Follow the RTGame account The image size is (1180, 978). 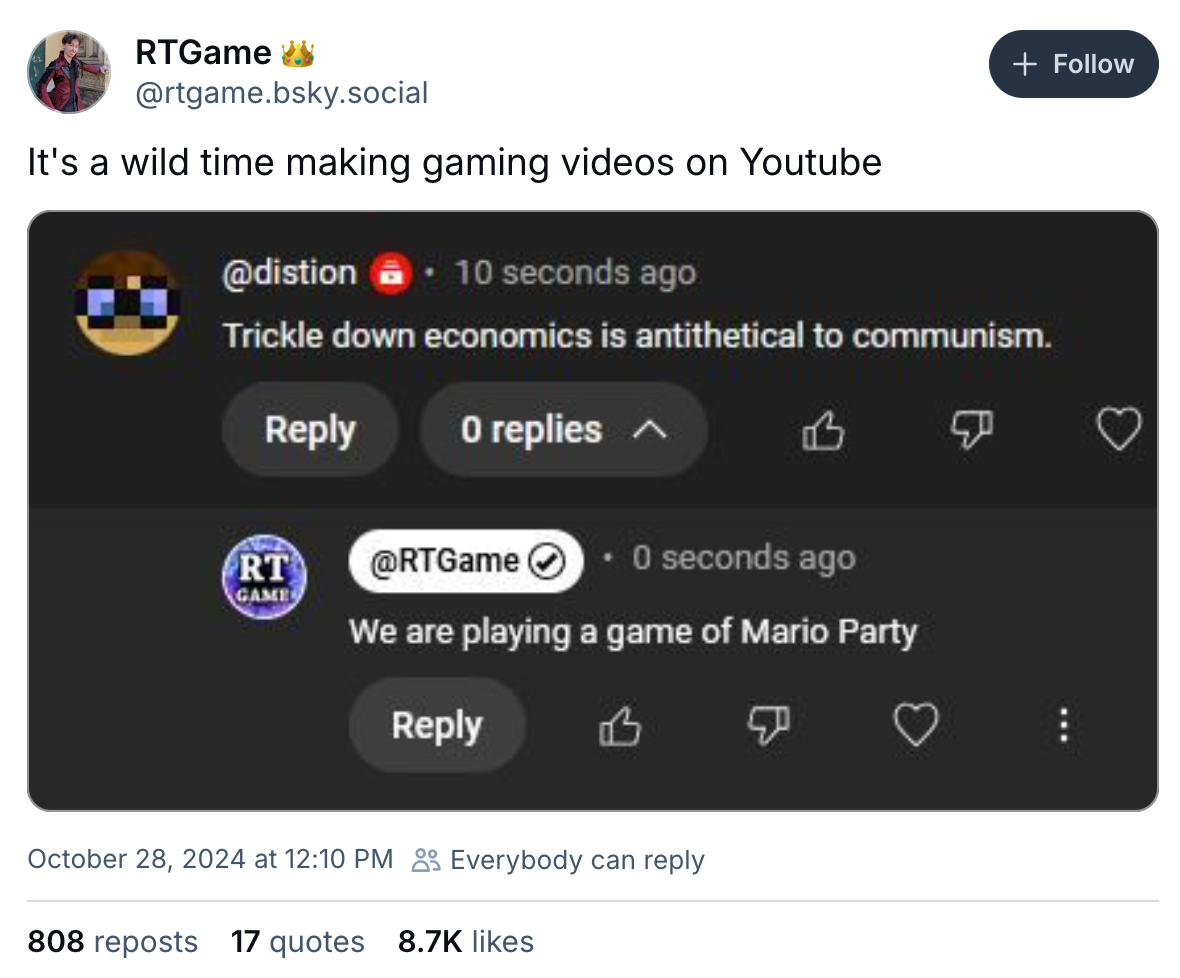1073,64
